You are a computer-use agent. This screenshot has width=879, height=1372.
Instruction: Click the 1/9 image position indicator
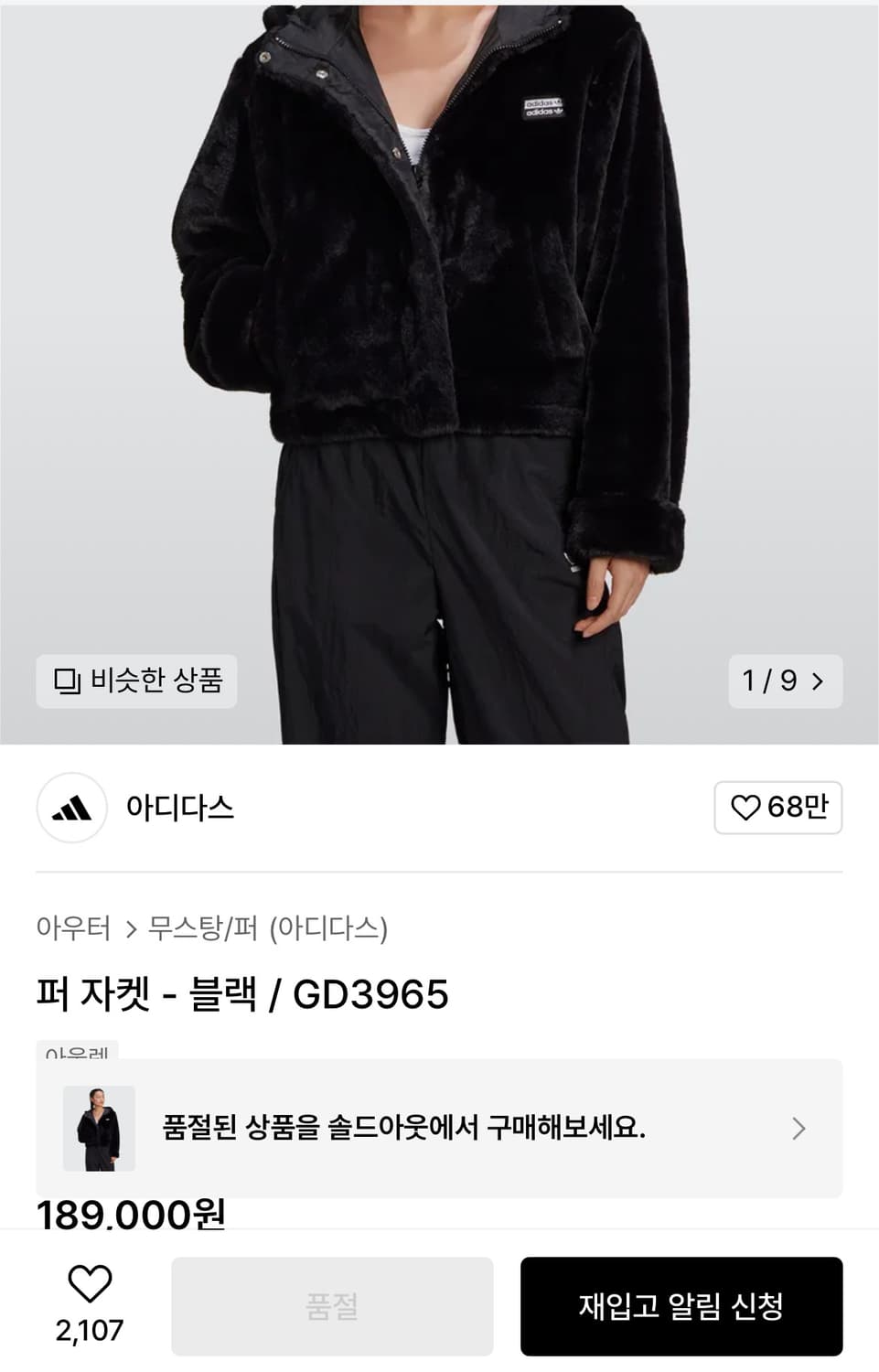pyautogui.click(x=785, y=681)
